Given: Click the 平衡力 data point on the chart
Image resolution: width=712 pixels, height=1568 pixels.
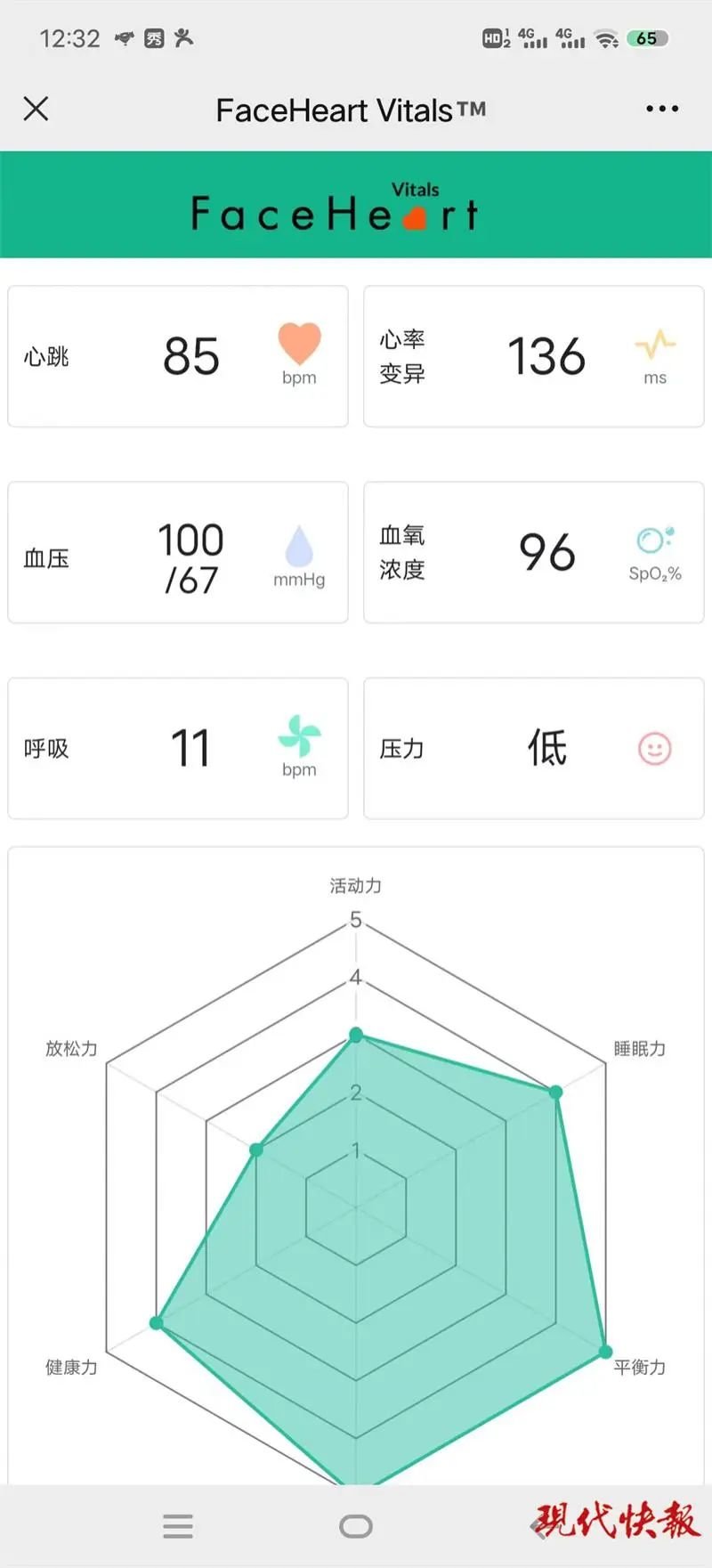Looking at the screenshot, I should coord(606,1348).
